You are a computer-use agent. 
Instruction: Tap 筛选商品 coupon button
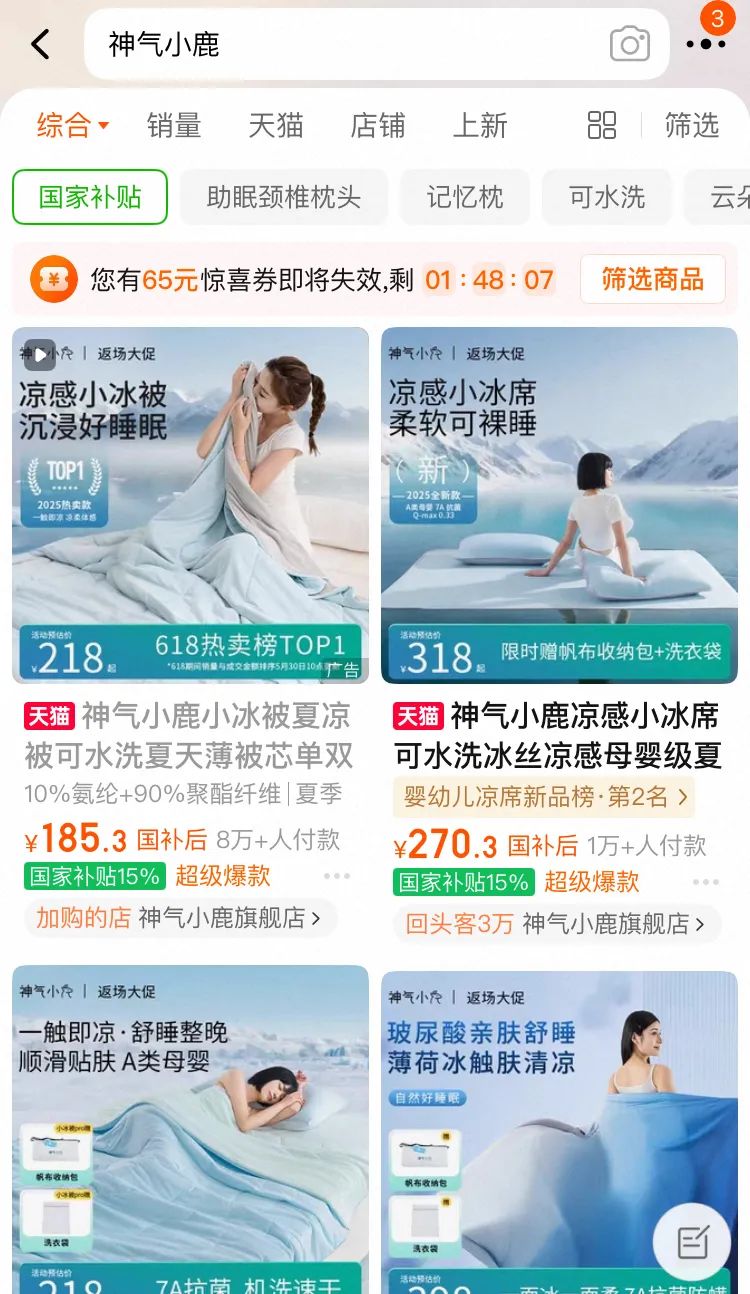pyautogui.click(x=652, y=280)
